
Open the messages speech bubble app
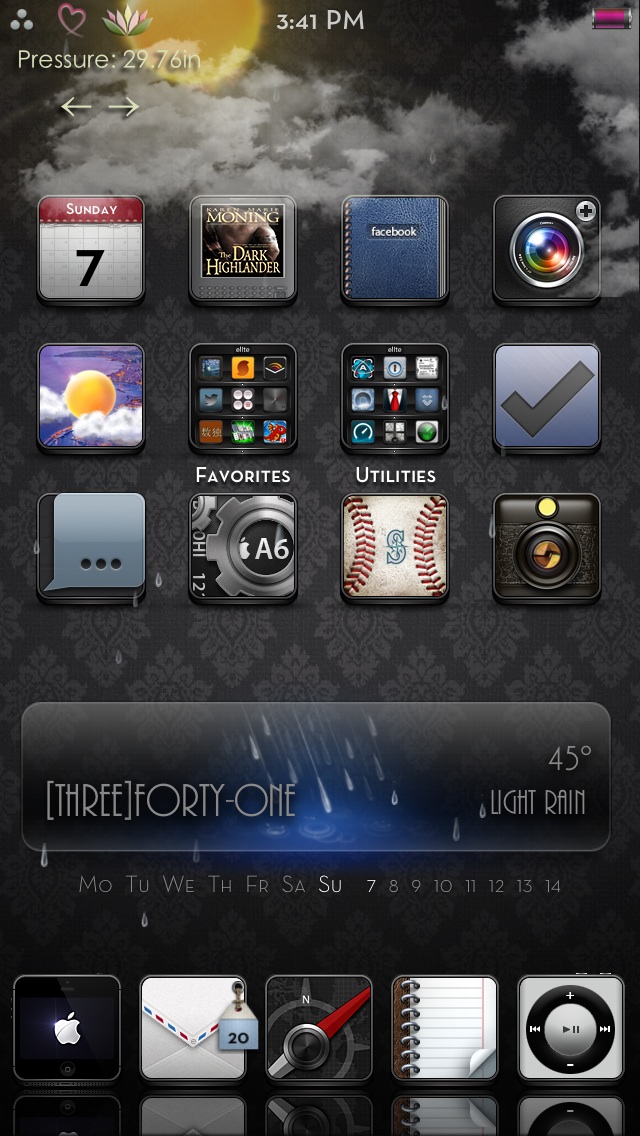click(91, 547)
